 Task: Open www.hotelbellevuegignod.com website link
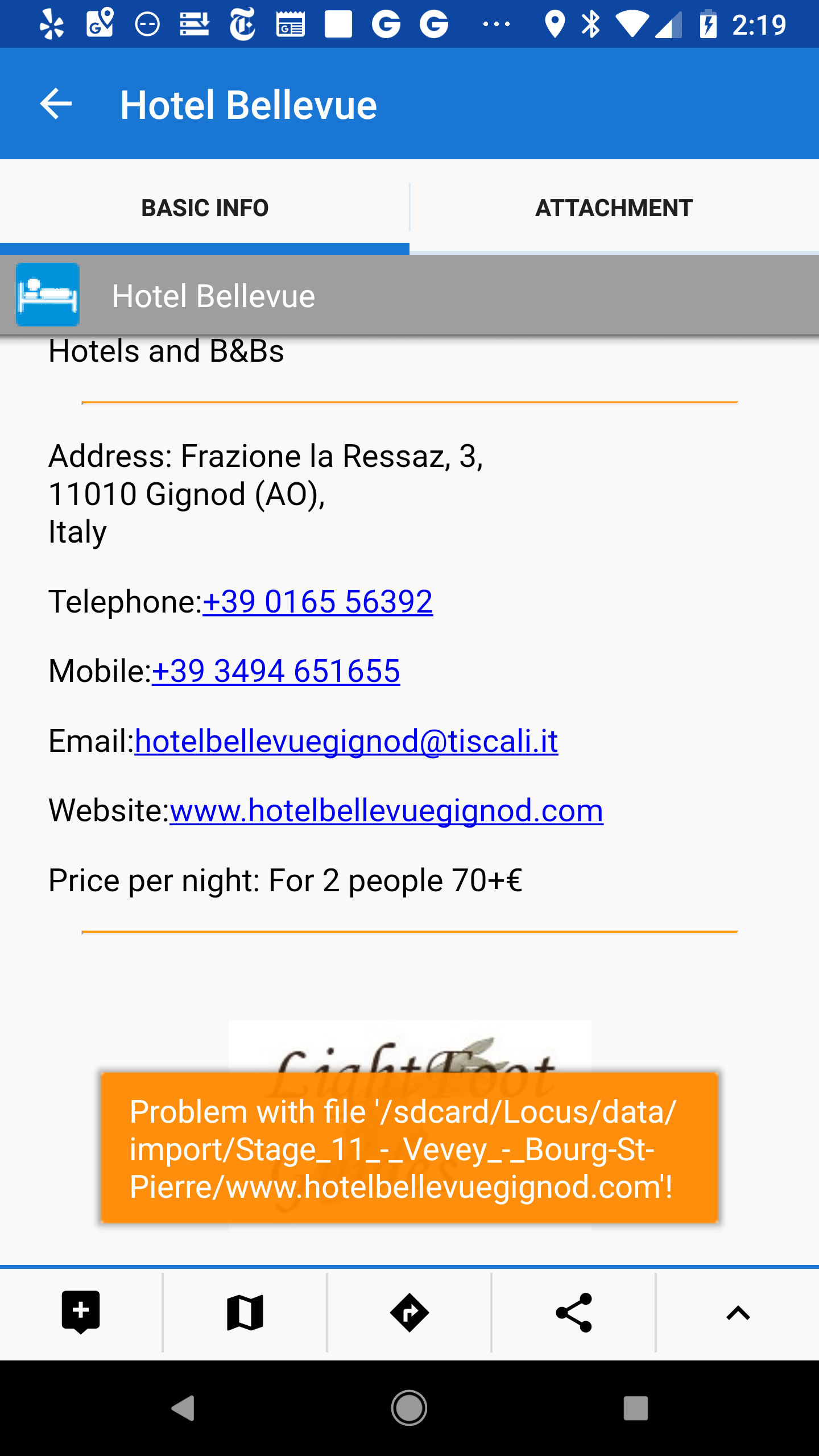tap(386, 810)
